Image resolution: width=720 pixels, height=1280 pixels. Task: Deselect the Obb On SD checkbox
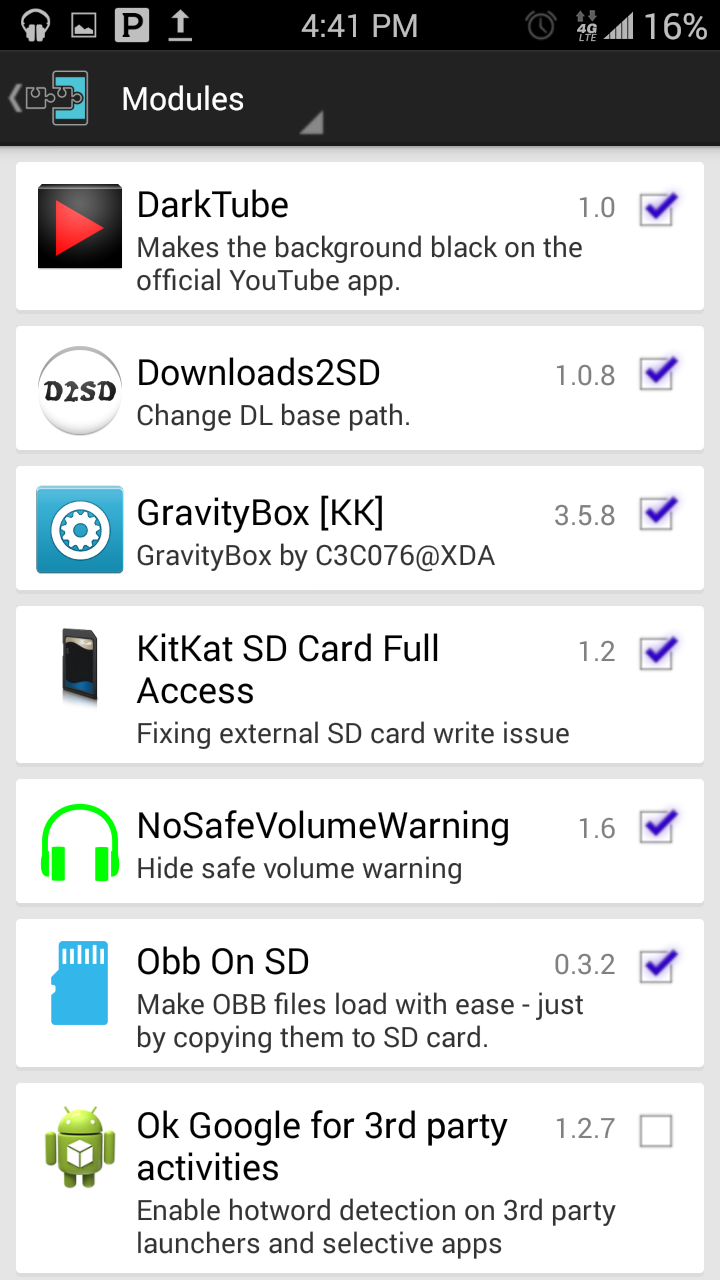pos(657,965)
